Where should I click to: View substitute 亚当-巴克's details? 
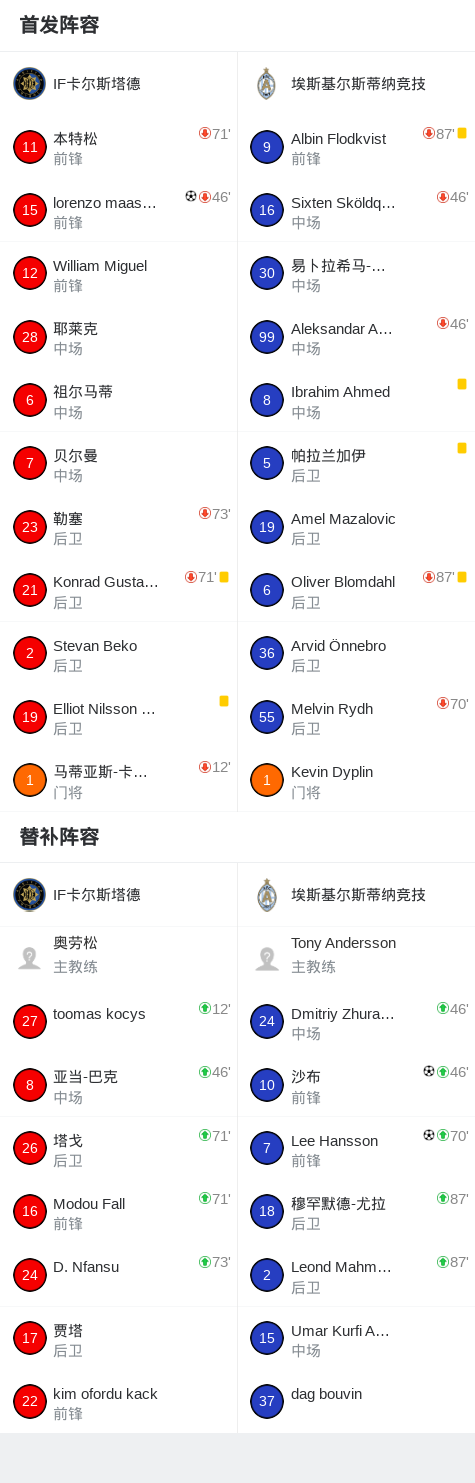[118, 1085]
